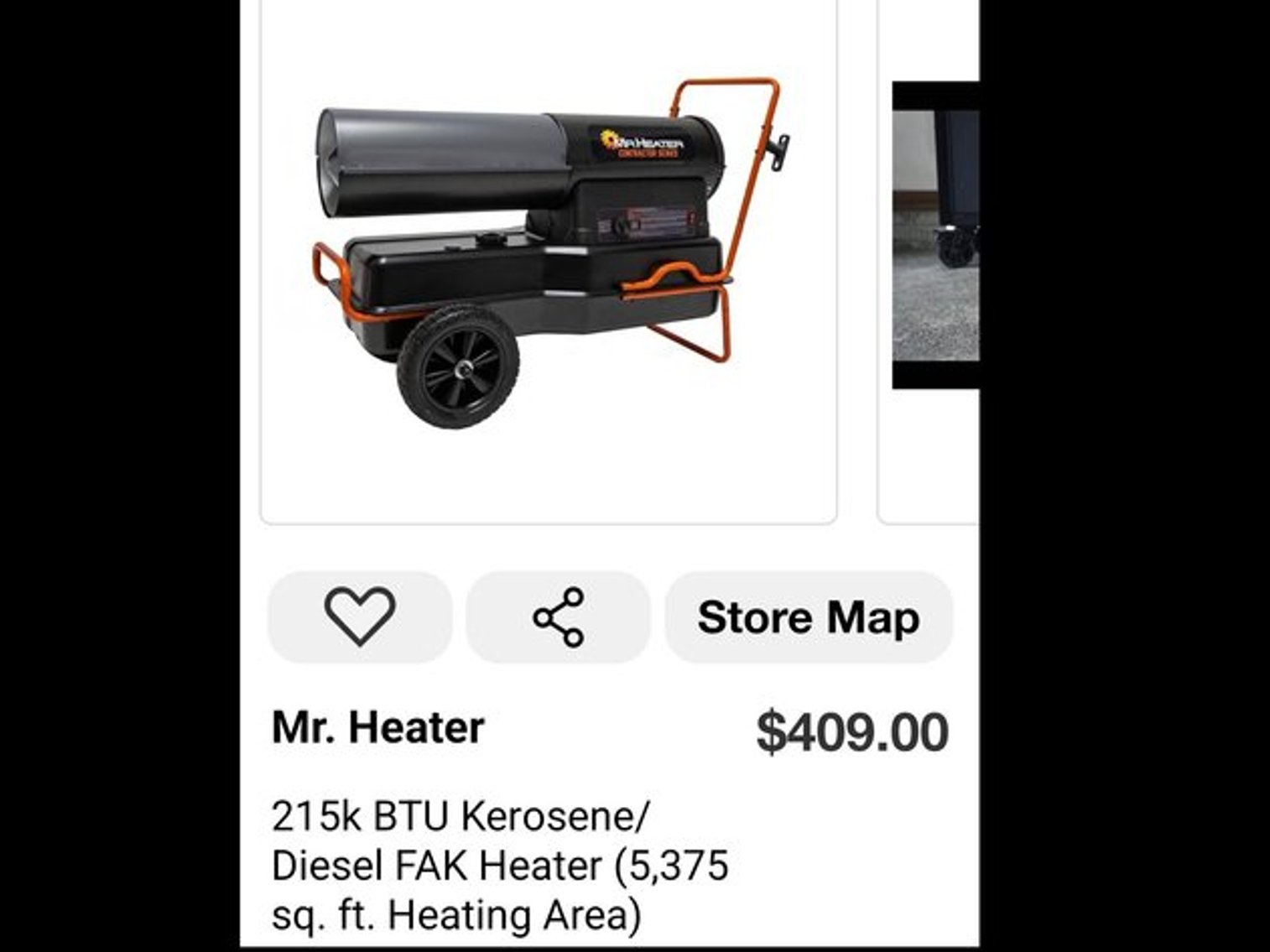Open the next product photo in carousel

point(934,235)
